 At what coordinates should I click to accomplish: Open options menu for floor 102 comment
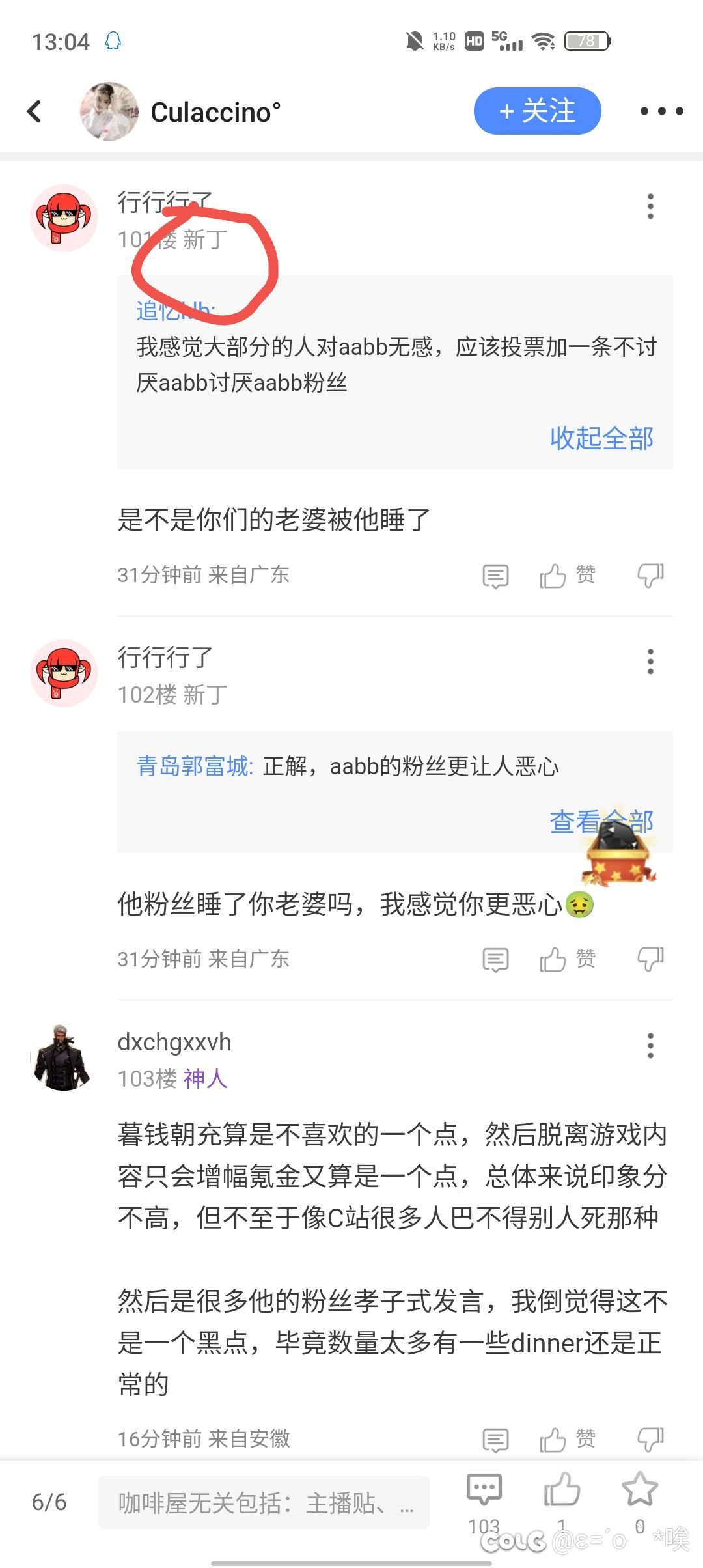point(650,662)
